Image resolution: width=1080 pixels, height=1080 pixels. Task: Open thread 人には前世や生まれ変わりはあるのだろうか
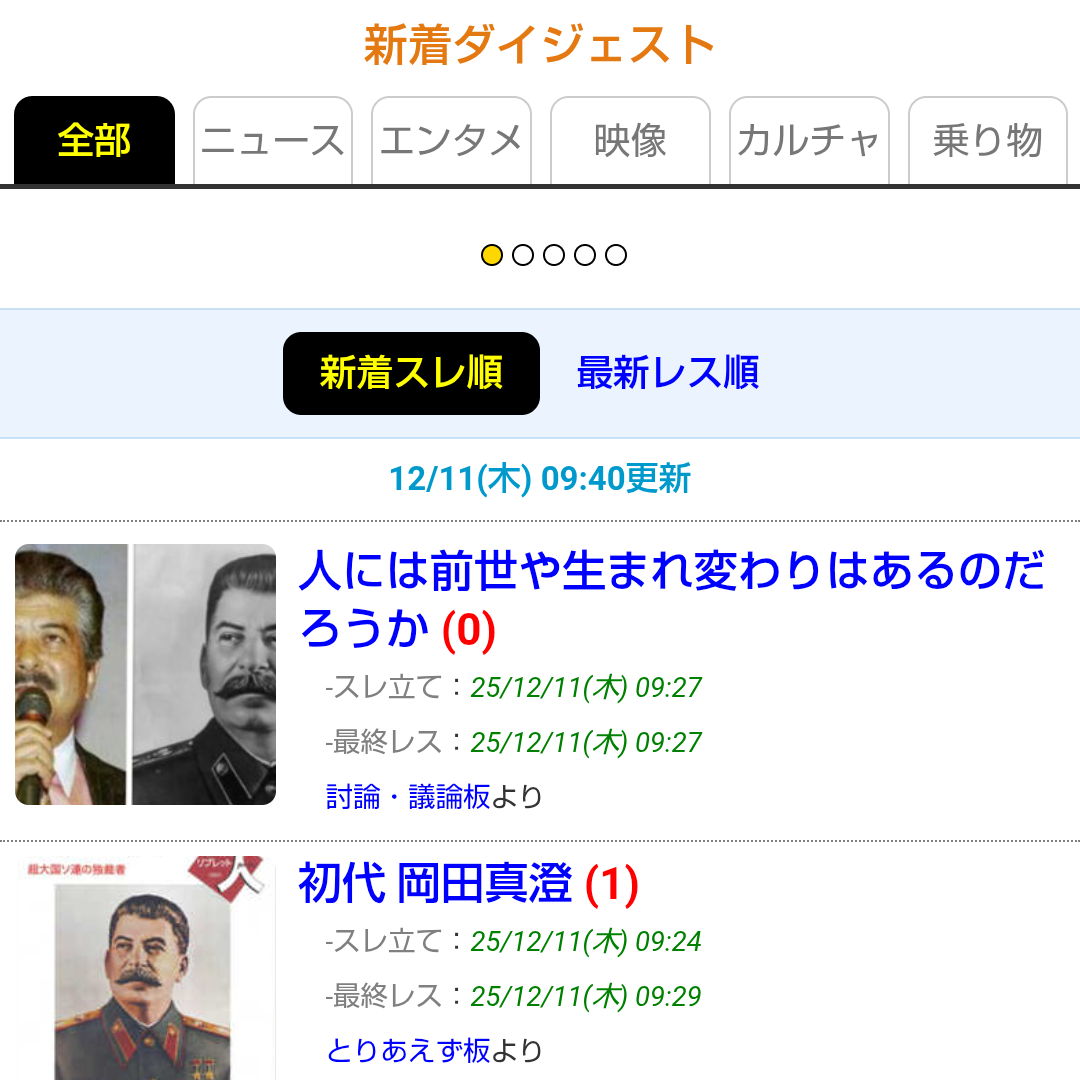(670, 599)
